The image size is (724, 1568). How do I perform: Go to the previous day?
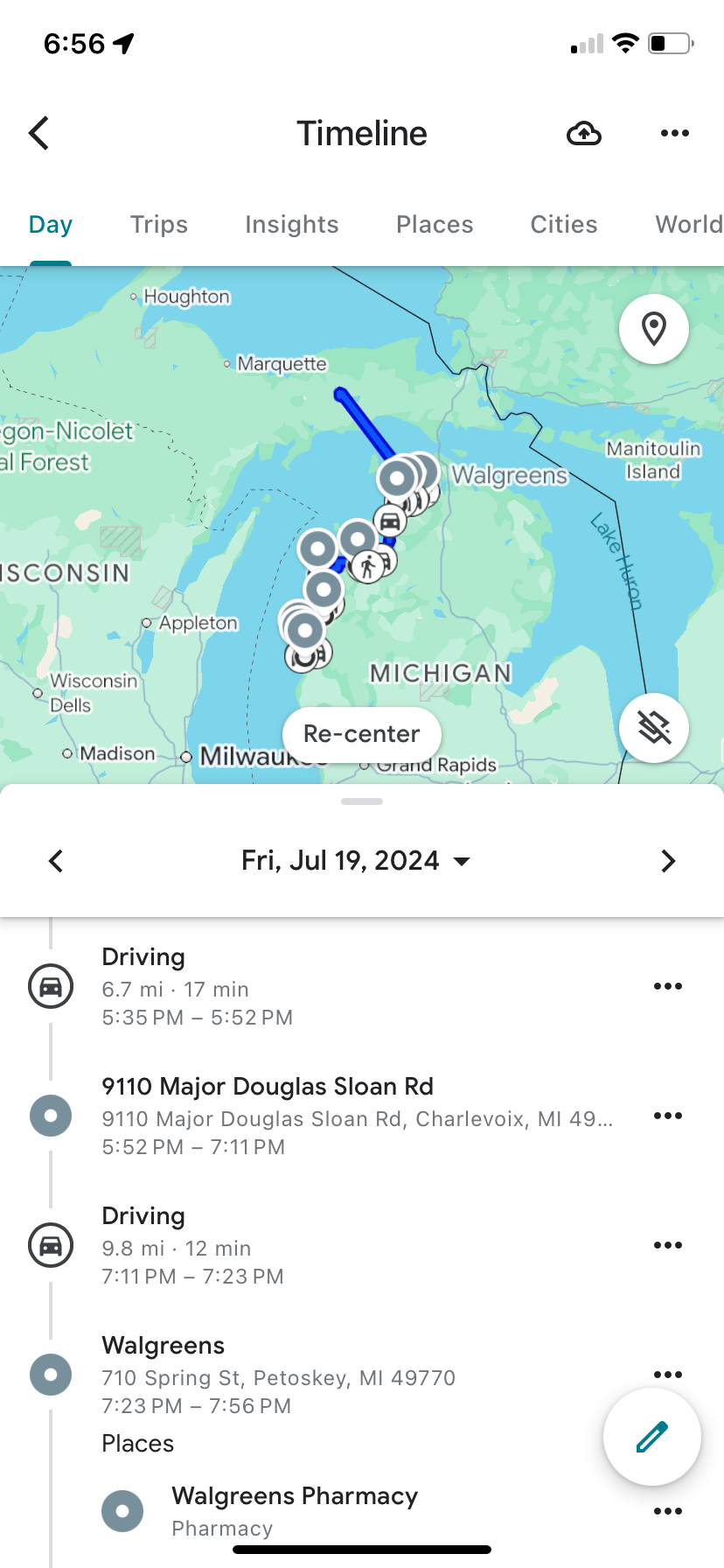pos(56,861)
